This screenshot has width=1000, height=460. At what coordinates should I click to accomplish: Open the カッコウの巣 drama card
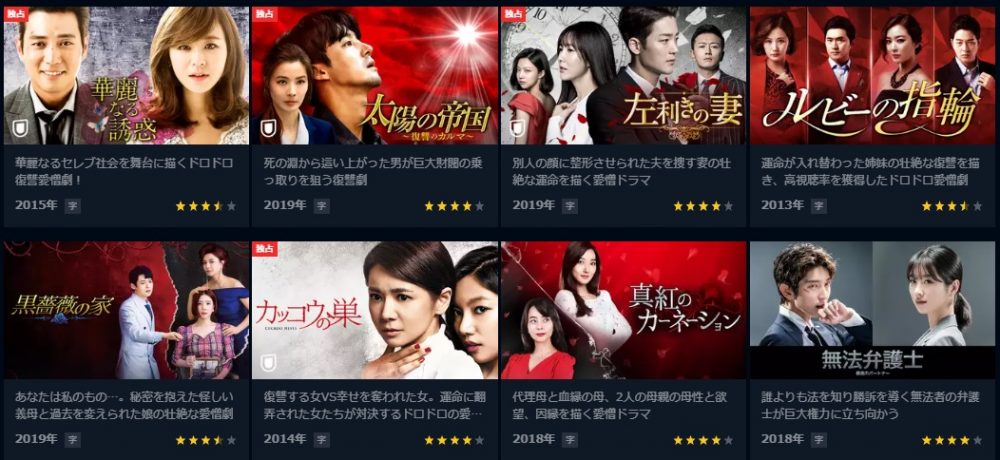pos(374,310)
